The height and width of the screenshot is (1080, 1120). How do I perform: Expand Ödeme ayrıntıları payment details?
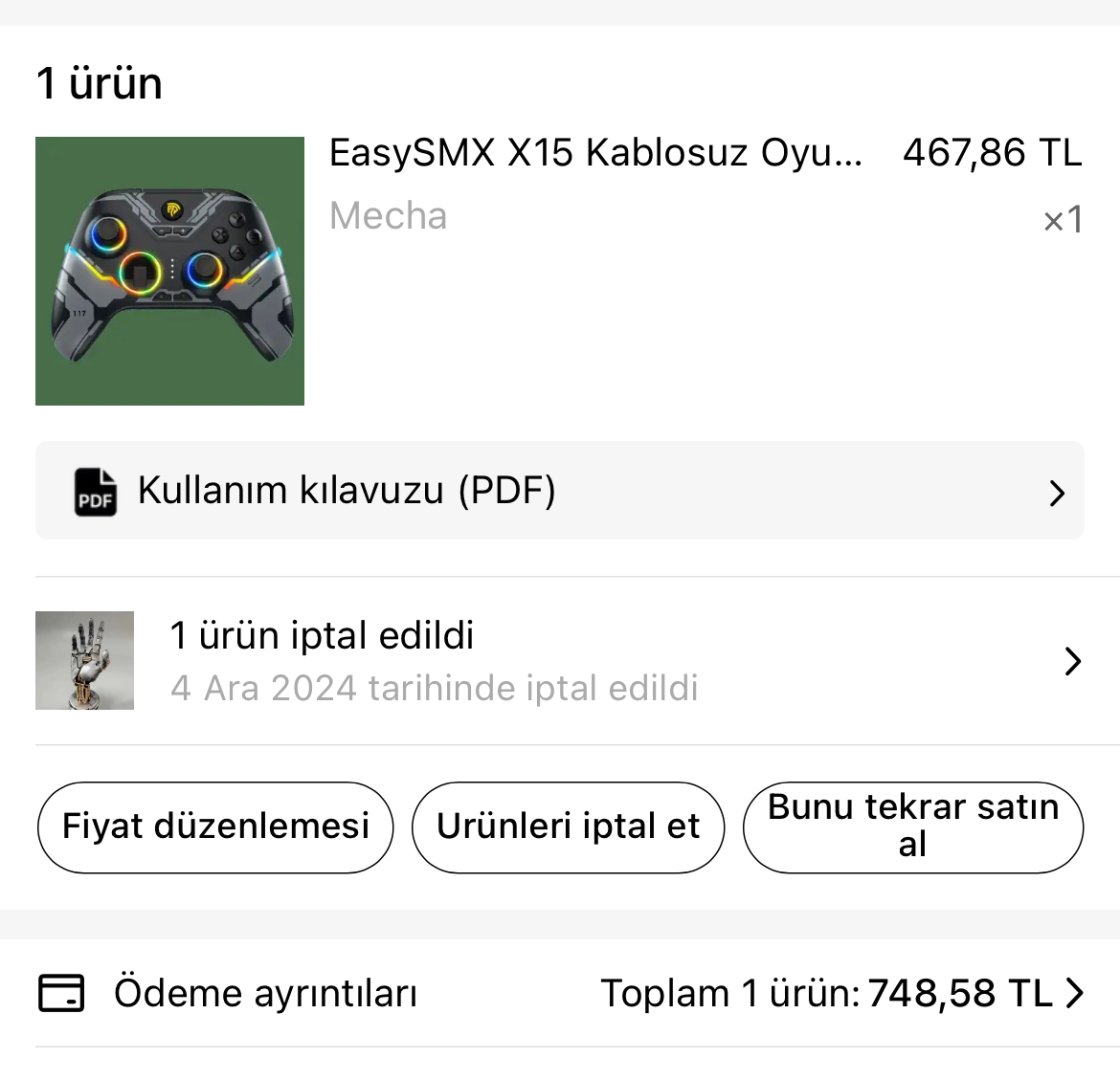pos(559,993)
